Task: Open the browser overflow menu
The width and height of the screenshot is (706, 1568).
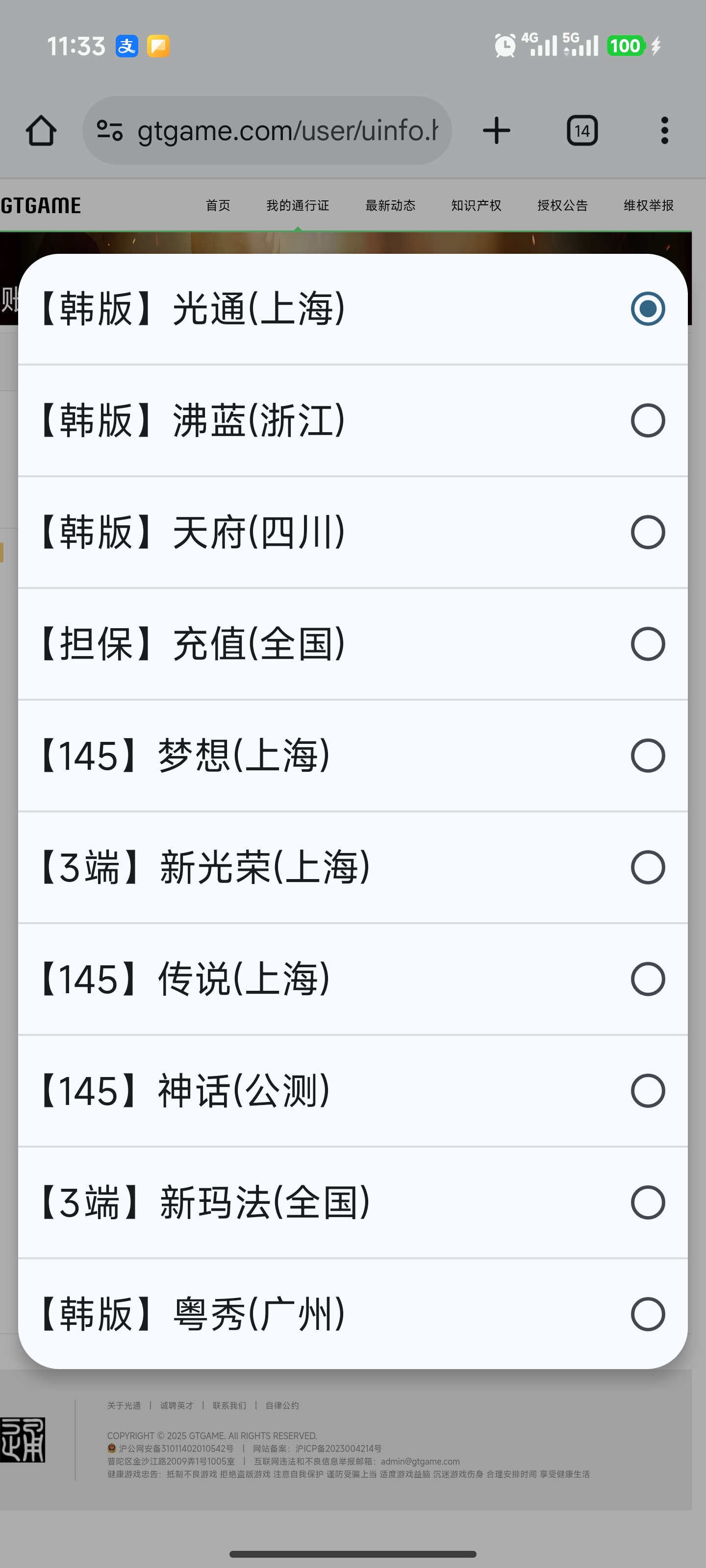Action: (665, 130)
